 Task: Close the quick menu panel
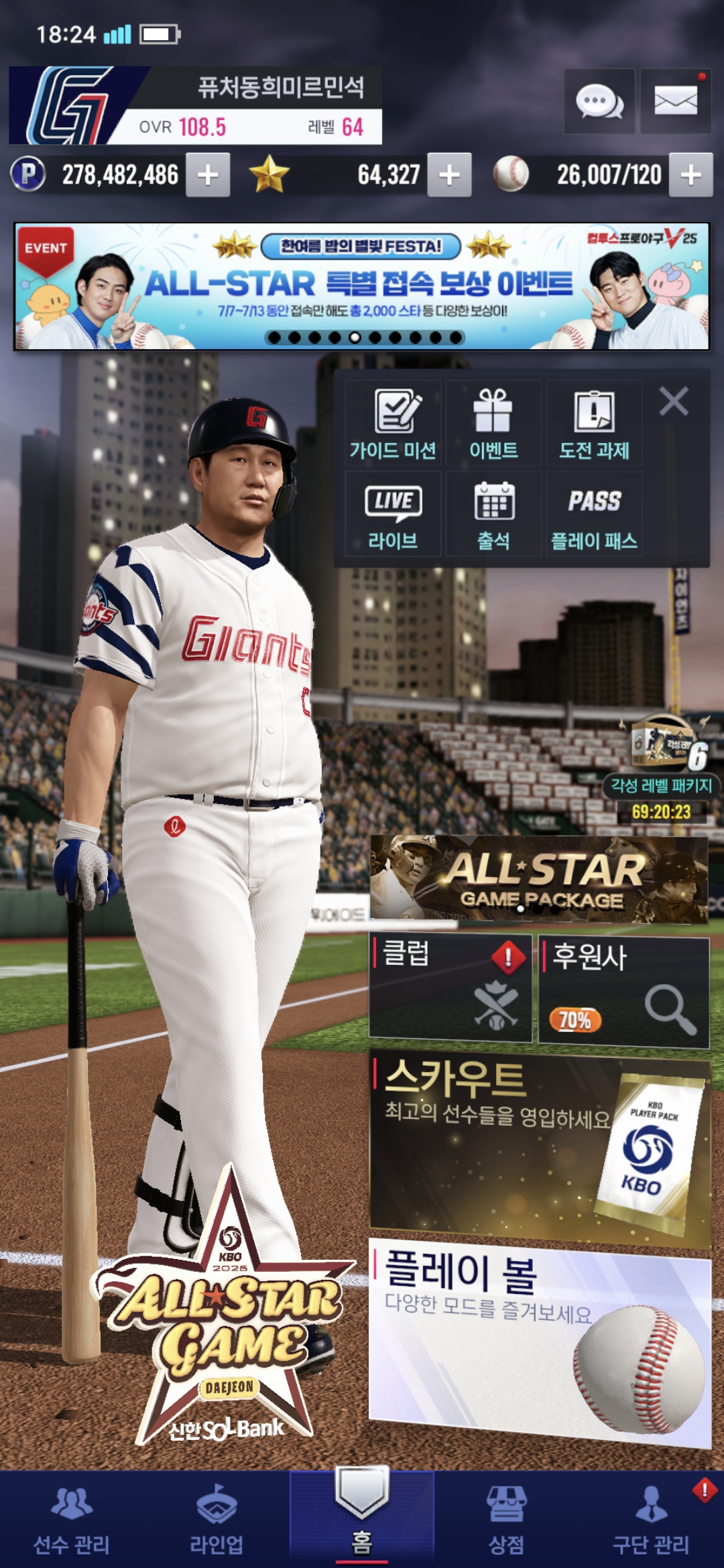(674, 402)
